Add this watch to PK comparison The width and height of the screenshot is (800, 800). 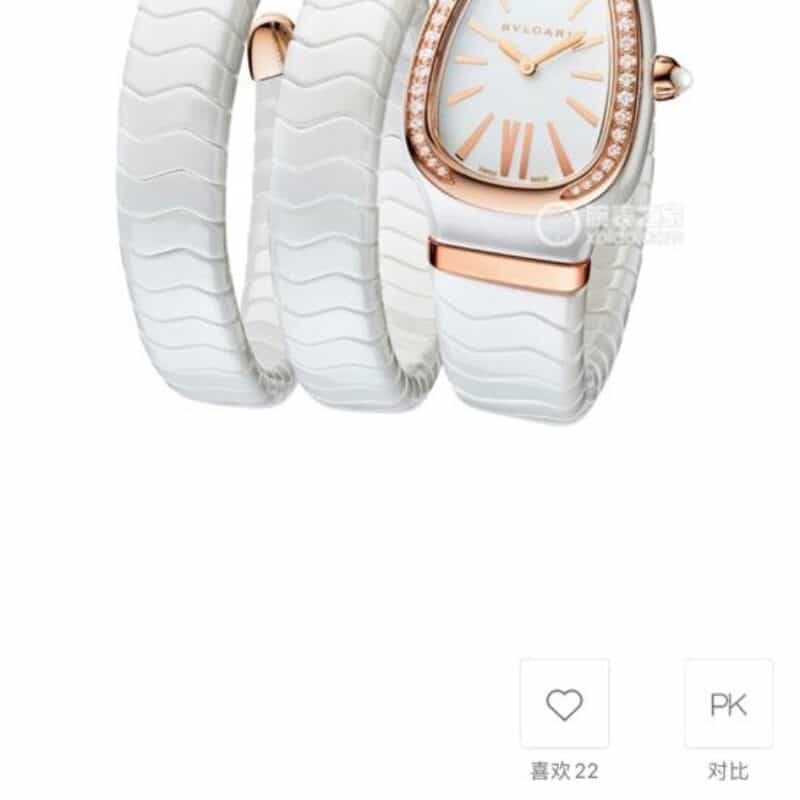(x=728, y=704)
